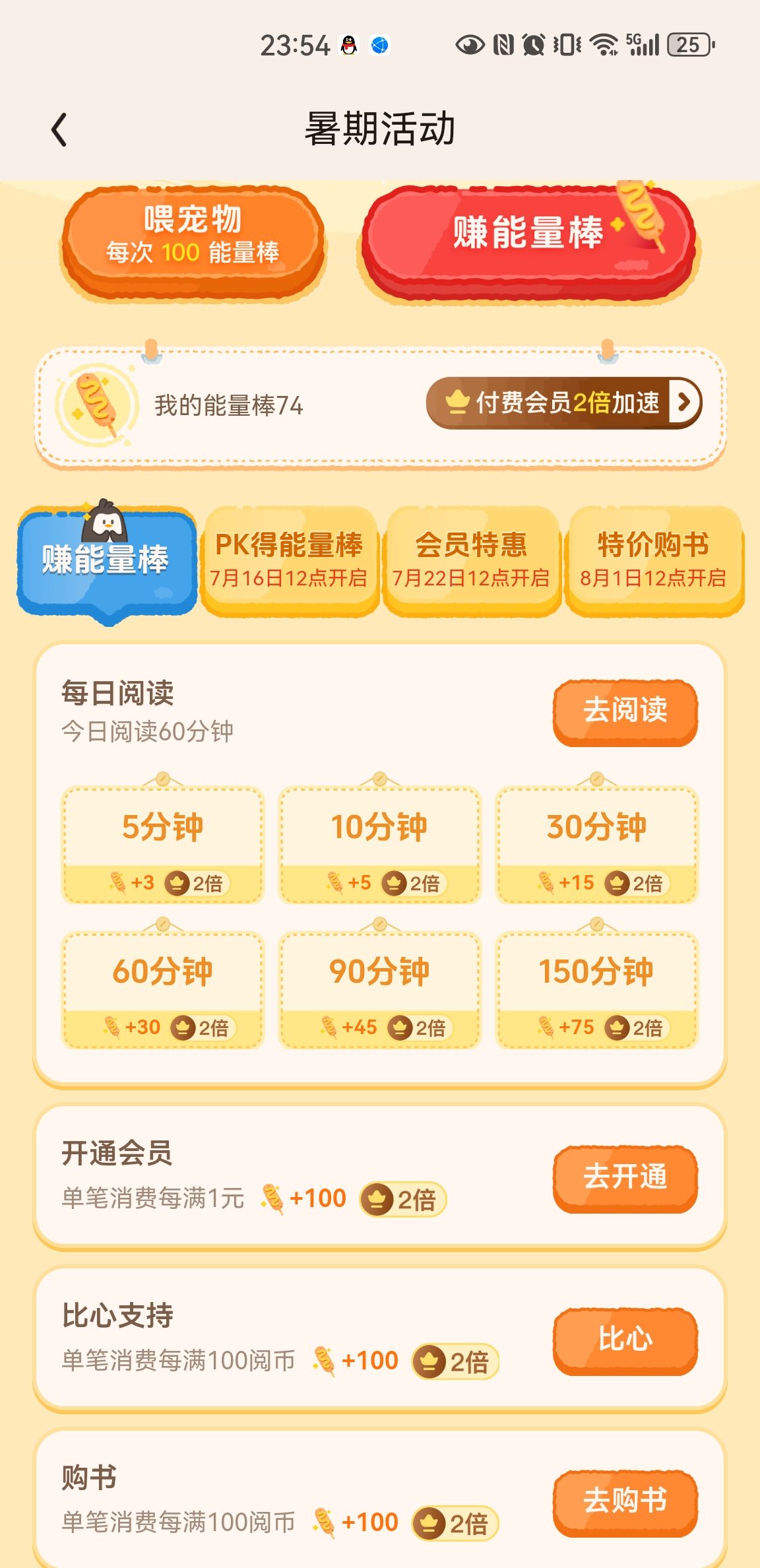Tap the 比心 support button
This screenshot has width=760, height=1568.
(x=625, y=1340)
